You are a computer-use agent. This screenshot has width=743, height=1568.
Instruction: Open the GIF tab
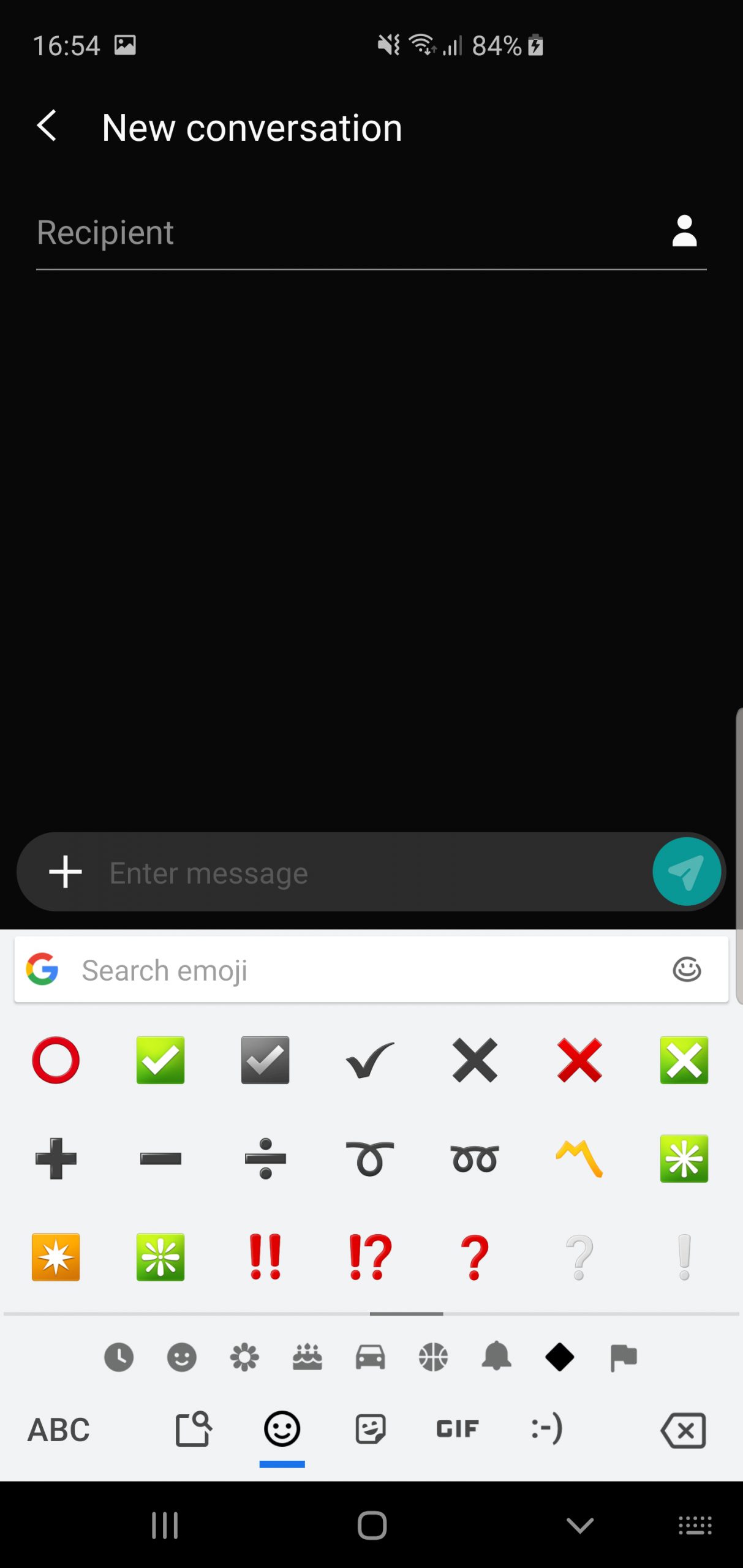(457, 1429)
